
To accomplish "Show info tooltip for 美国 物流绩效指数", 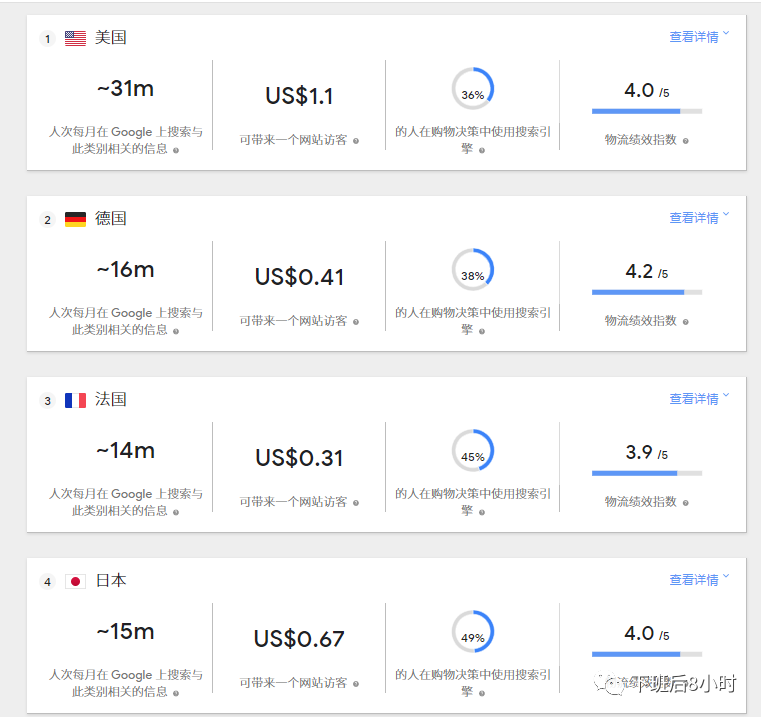I will (686, 141).
